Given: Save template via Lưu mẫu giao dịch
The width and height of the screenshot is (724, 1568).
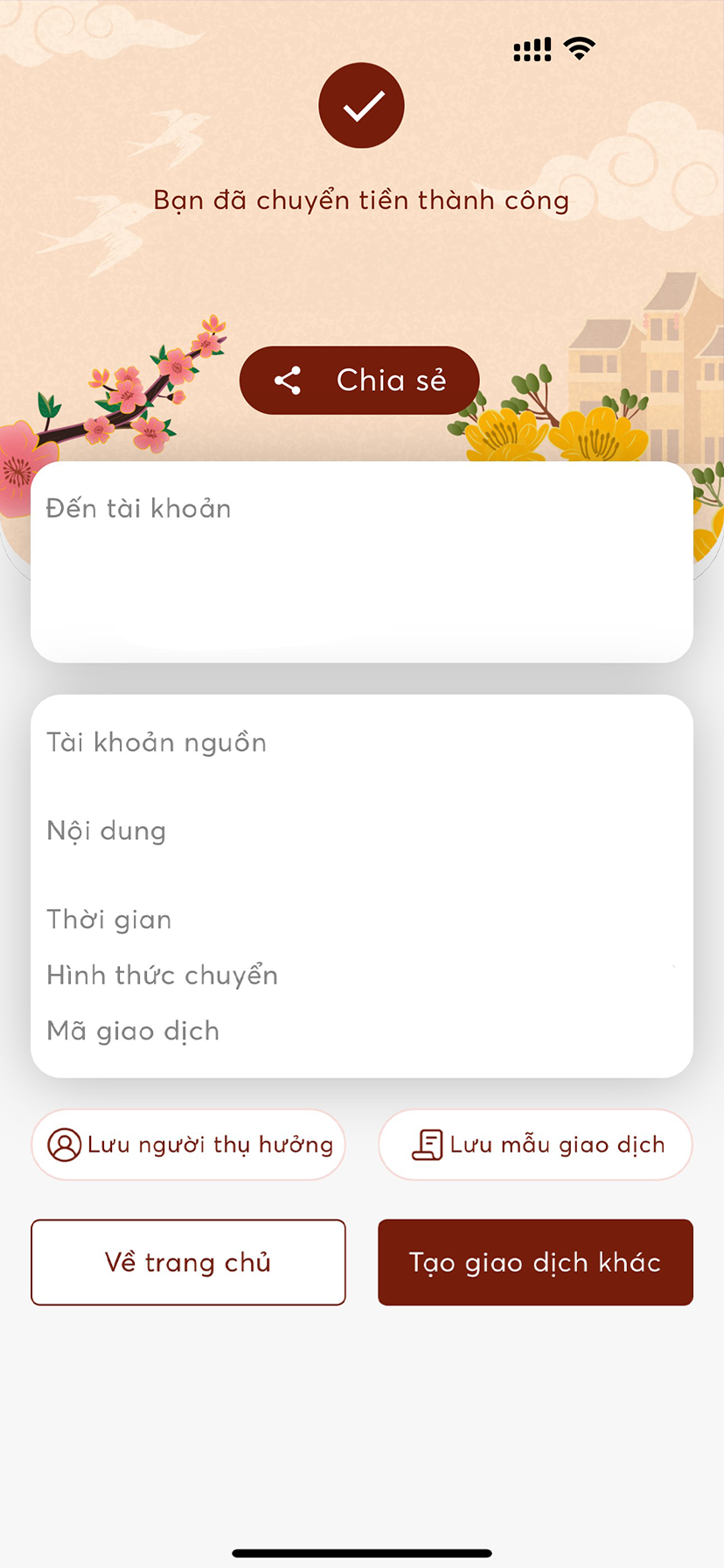Looking at the screenshot, I should tap(535, 1144).
